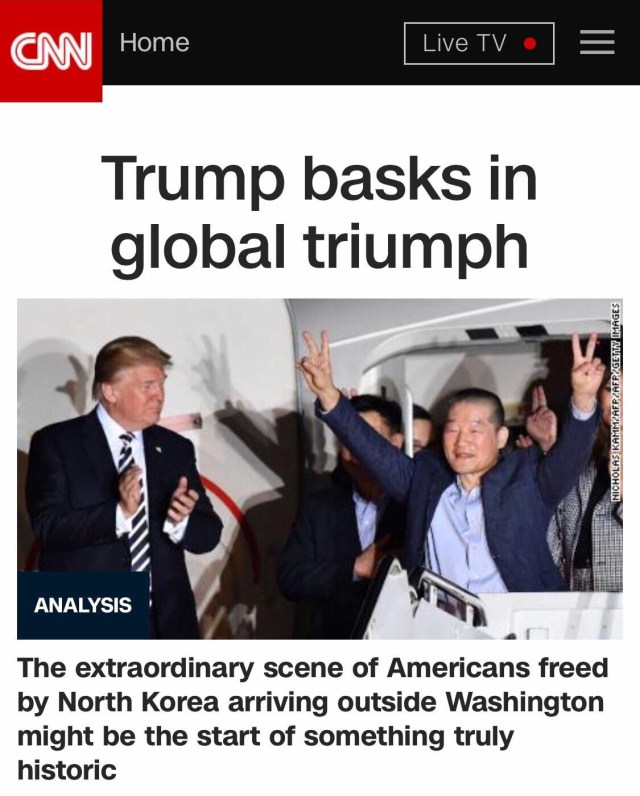This screenshot has width=640, height=796.
Task: Tap the Live TV button
Action: coord(479,43)
